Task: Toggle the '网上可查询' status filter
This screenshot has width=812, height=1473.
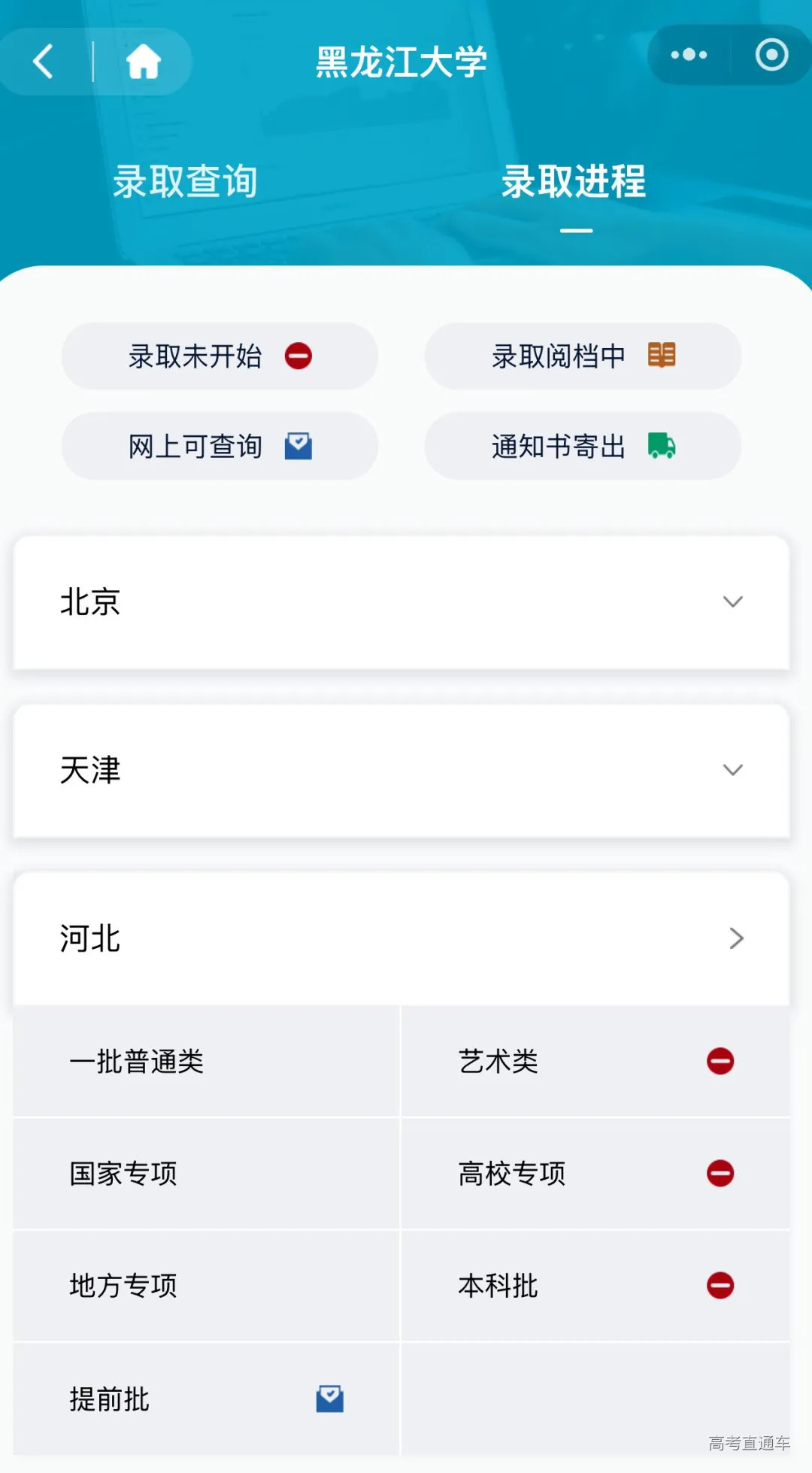Action: pyautogui.click(x=219, y=446)
